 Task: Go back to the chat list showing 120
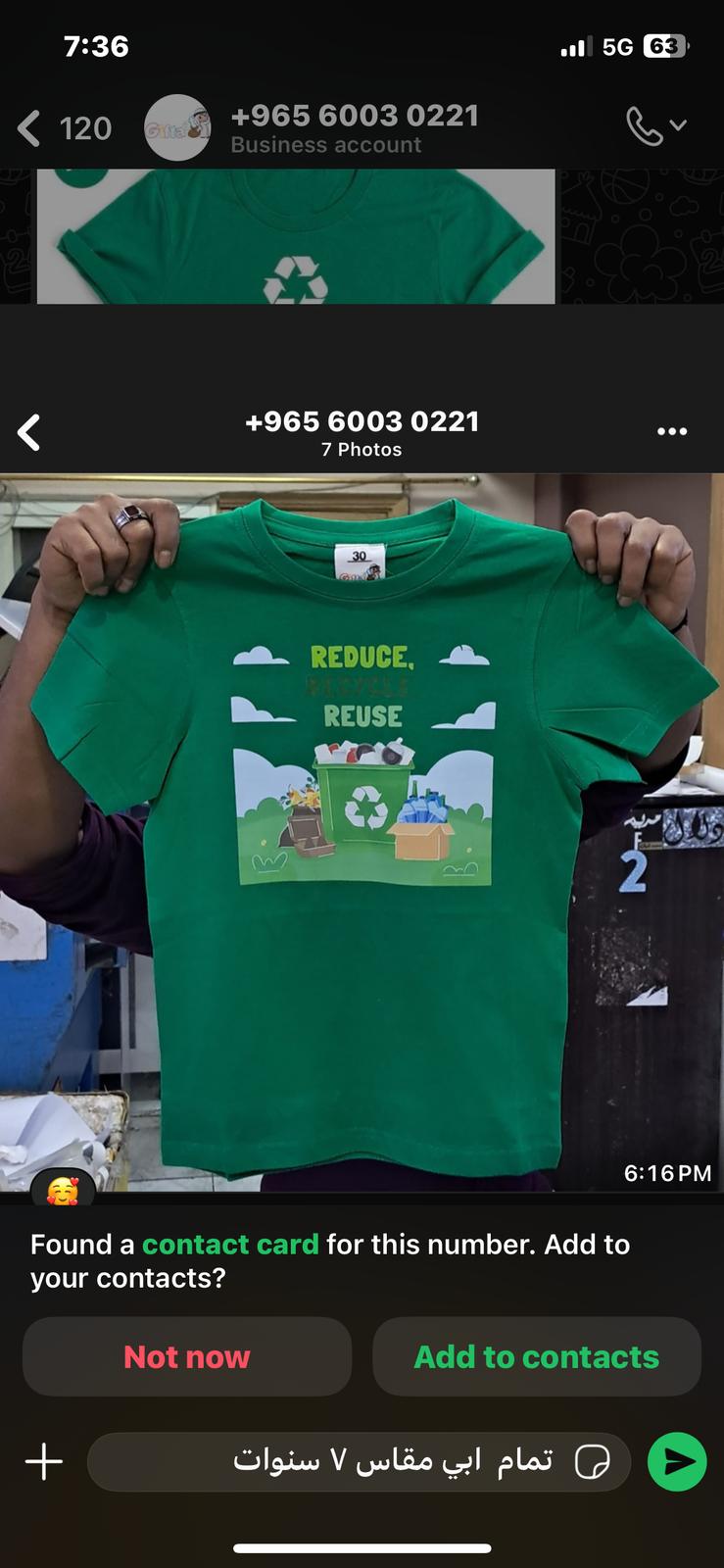coord(65,128)
